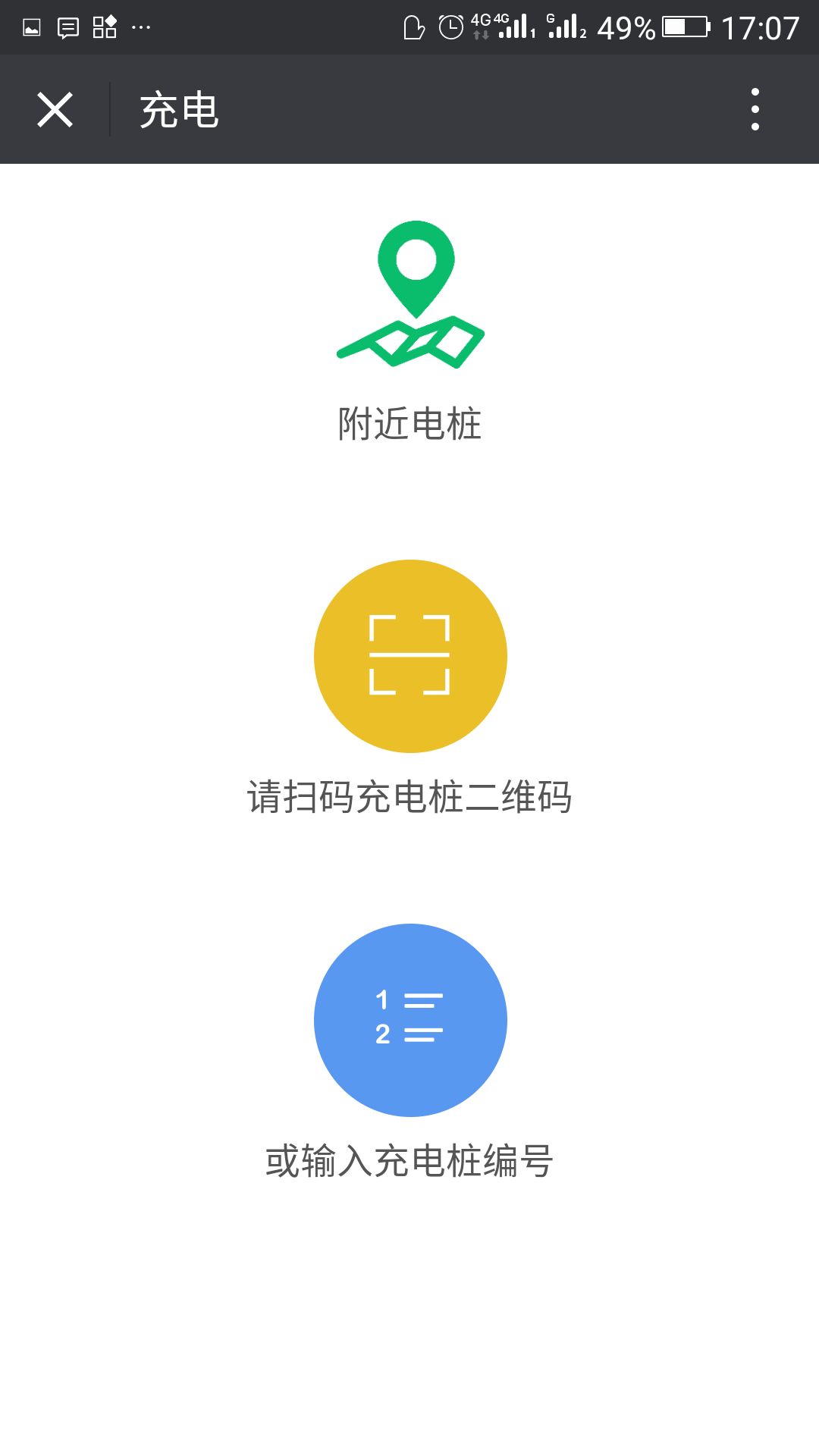Close the 充电 page
Screen dimensions: 819x1456
point(55,110)
